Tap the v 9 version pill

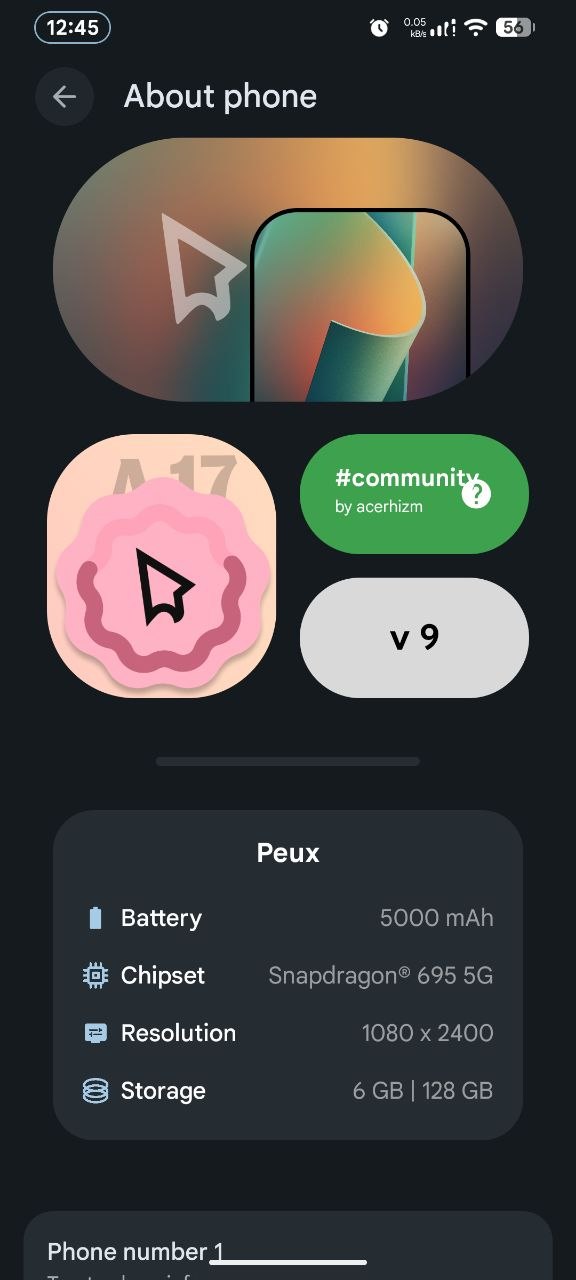[x=414, y=637]
